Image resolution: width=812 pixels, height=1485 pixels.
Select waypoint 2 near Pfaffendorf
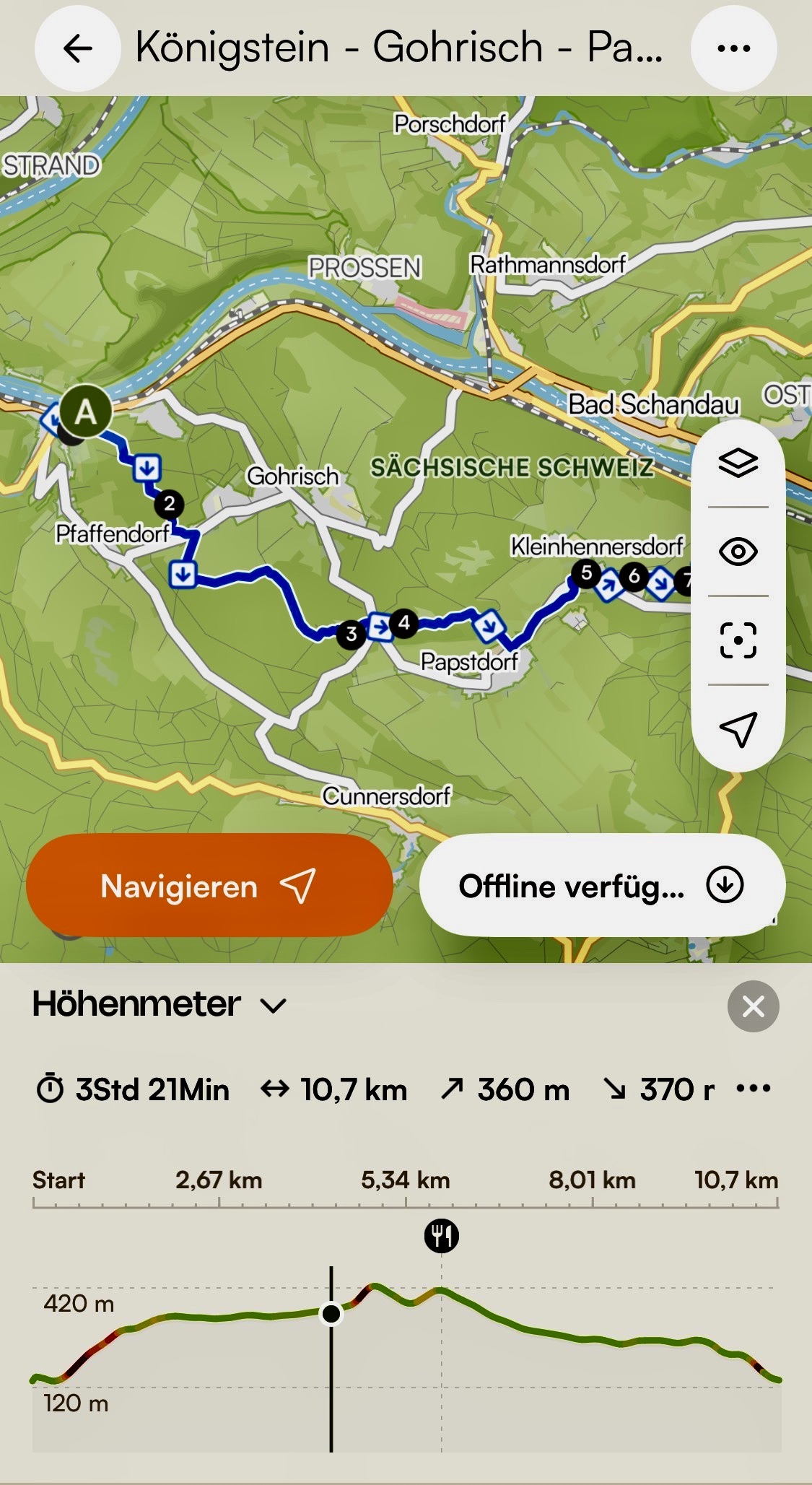pyautogui.click(x=170, y=504)
